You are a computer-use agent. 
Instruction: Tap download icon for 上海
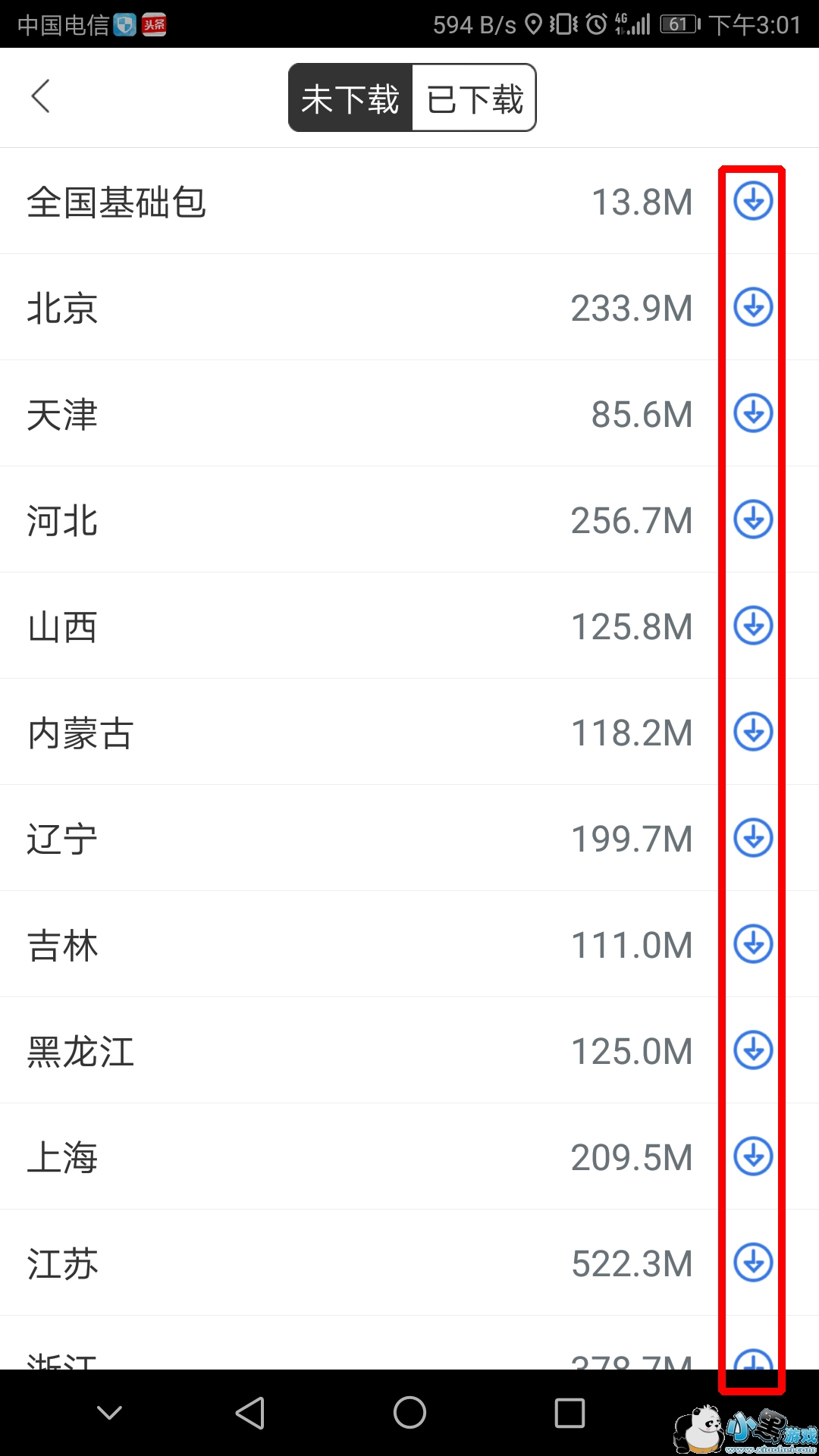pos(753,1156)
